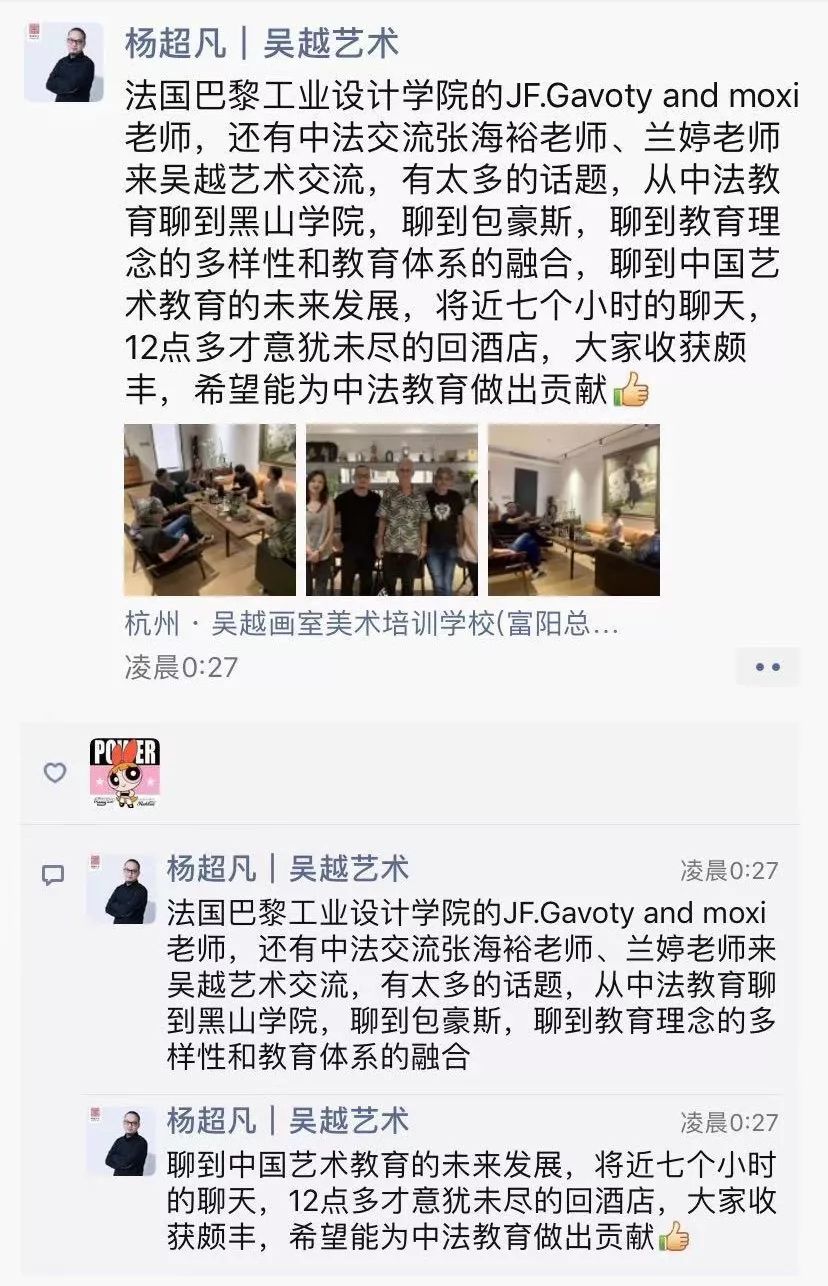Open the two-dot like and comment menu
The image size is (828, 1286).
click(x=767, y=667)
